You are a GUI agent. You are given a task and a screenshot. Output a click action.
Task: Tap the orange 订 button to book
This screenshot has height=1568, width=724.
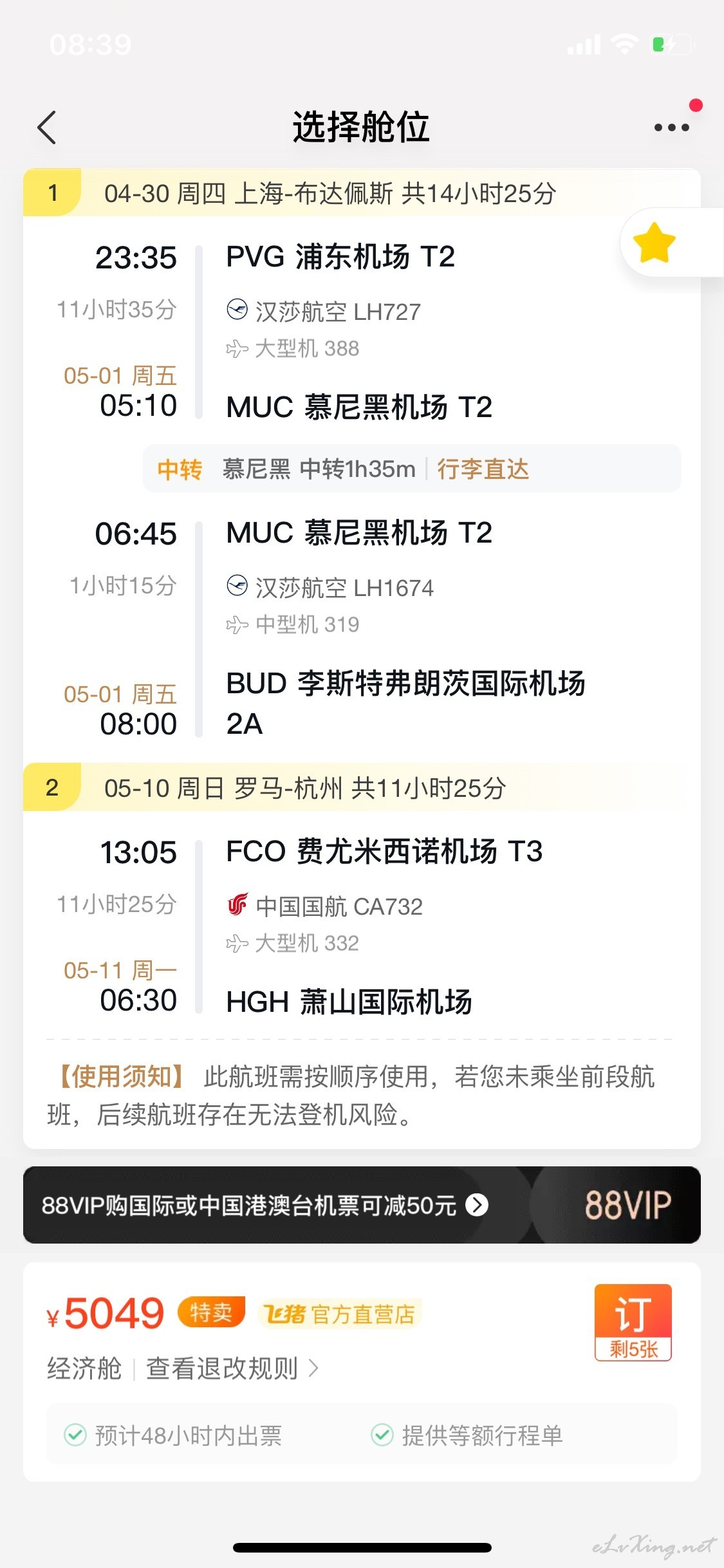pos(633,1322)
